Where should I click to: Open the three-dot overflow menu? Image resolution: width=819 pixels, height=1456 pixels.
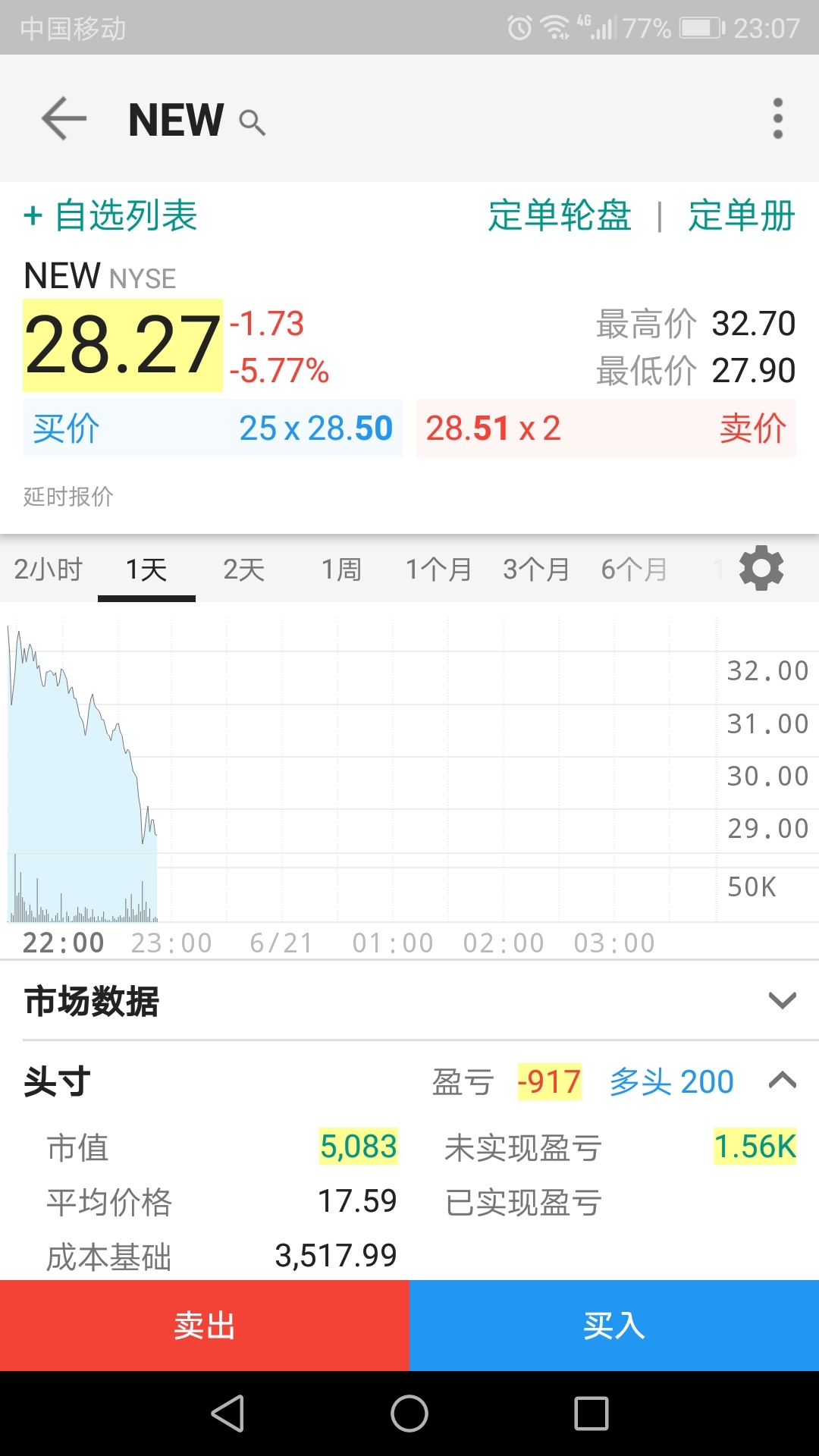tap(777, 119)
